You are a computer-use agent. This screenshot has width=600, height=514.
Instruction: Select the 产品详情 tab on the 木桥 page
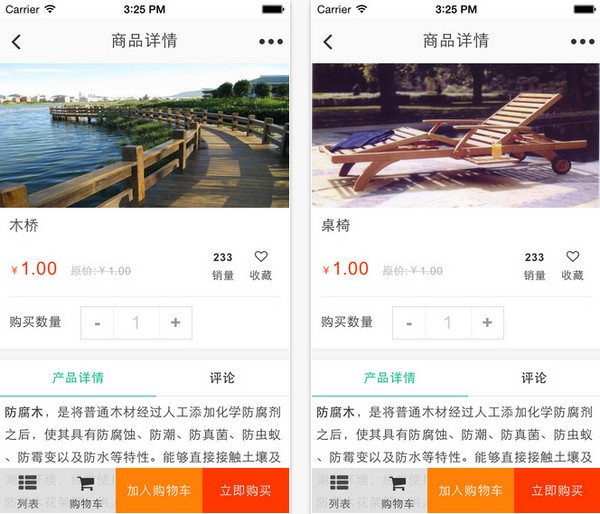(78, 378)
